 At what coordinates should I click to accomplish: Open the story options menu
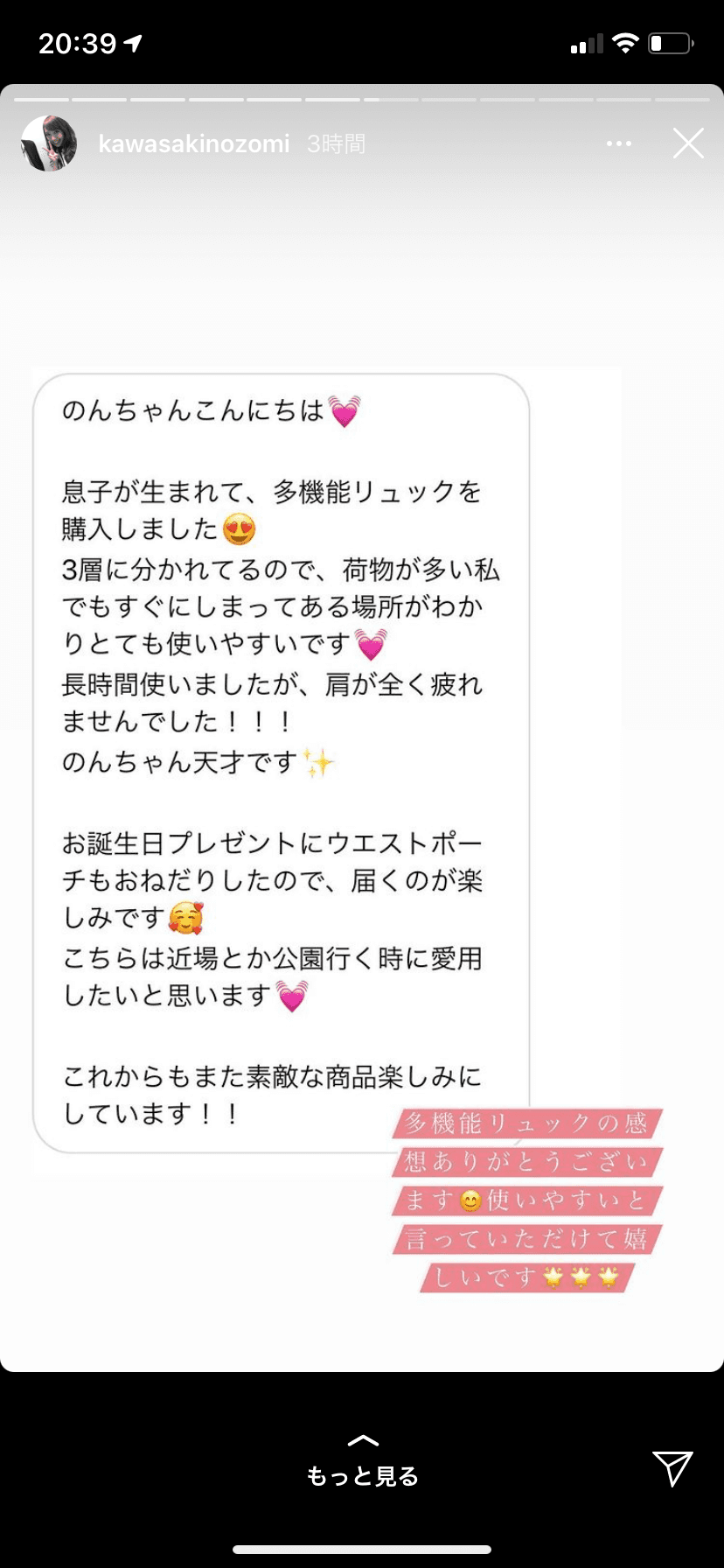618,144
